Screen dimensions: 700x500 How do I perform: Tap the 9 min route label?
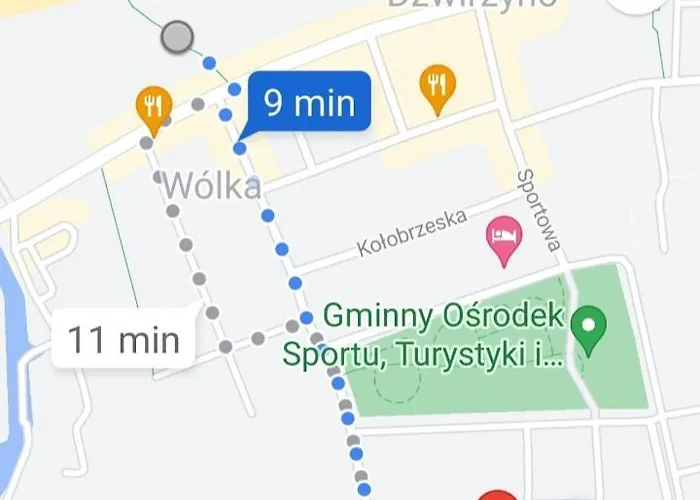[309, 103]
